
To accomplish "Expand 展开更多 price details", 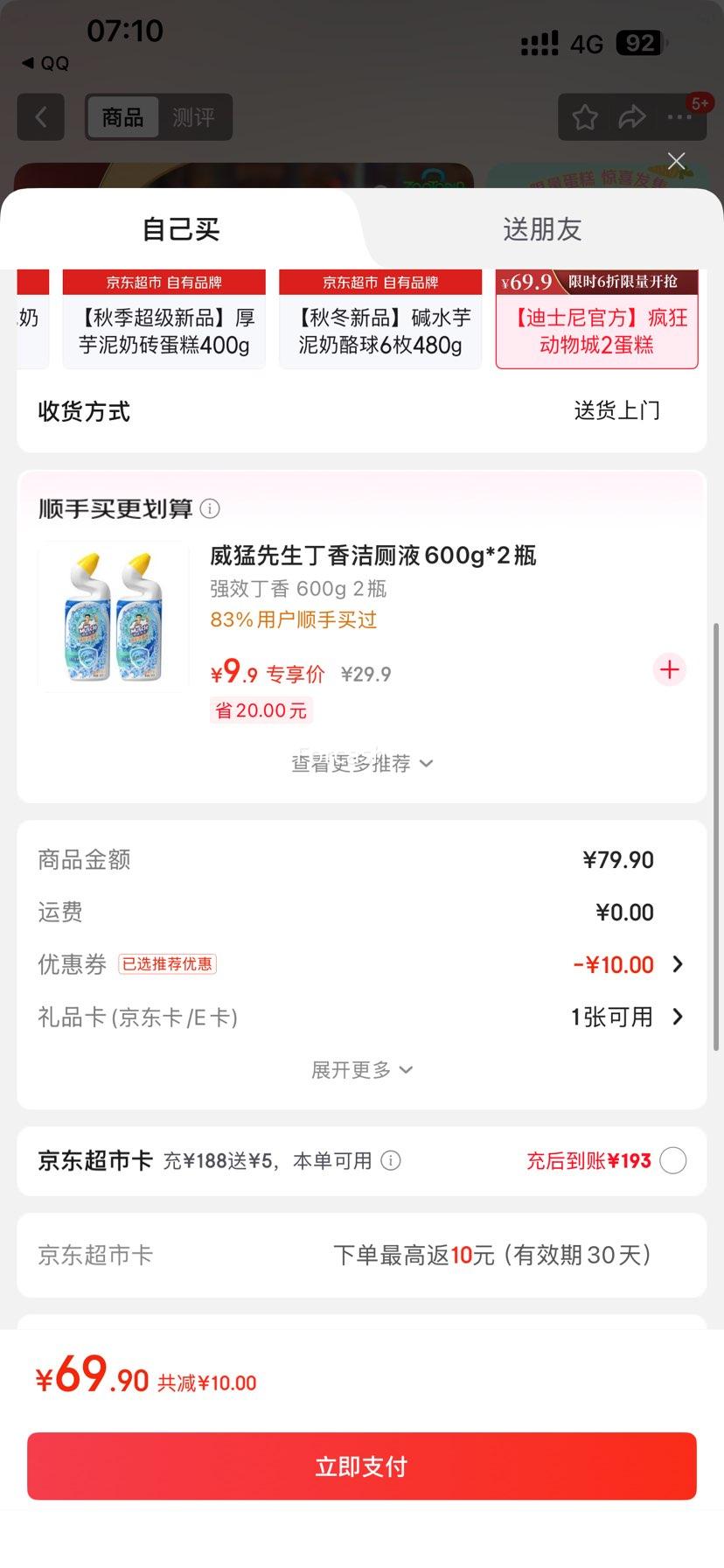I will click(361, 1069).
